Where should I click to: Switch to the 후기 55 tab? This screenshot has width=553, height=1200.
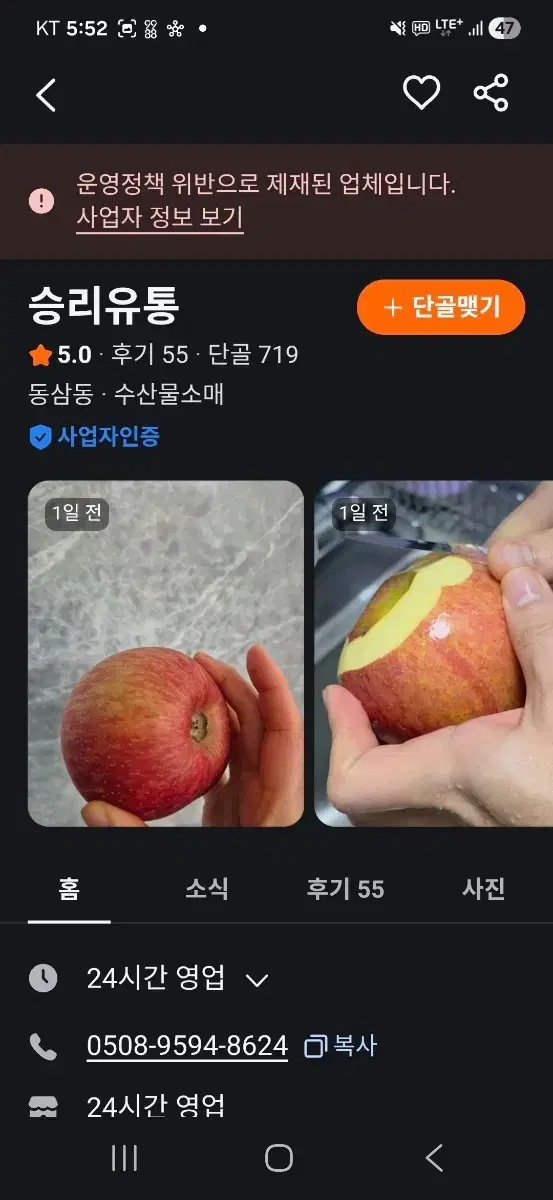pos(345,889)
